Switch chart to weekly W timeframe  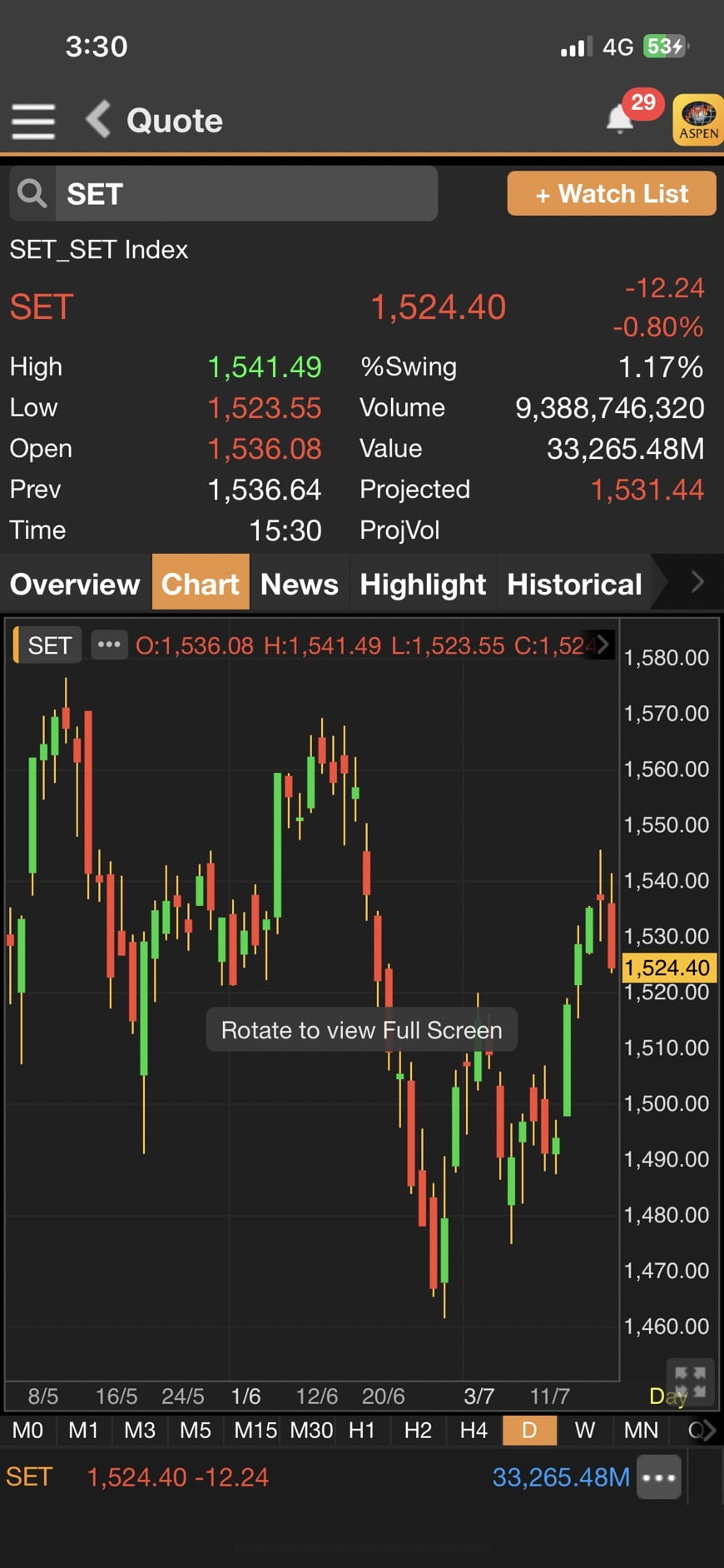pyautogui.click(x=585, y=1431)
